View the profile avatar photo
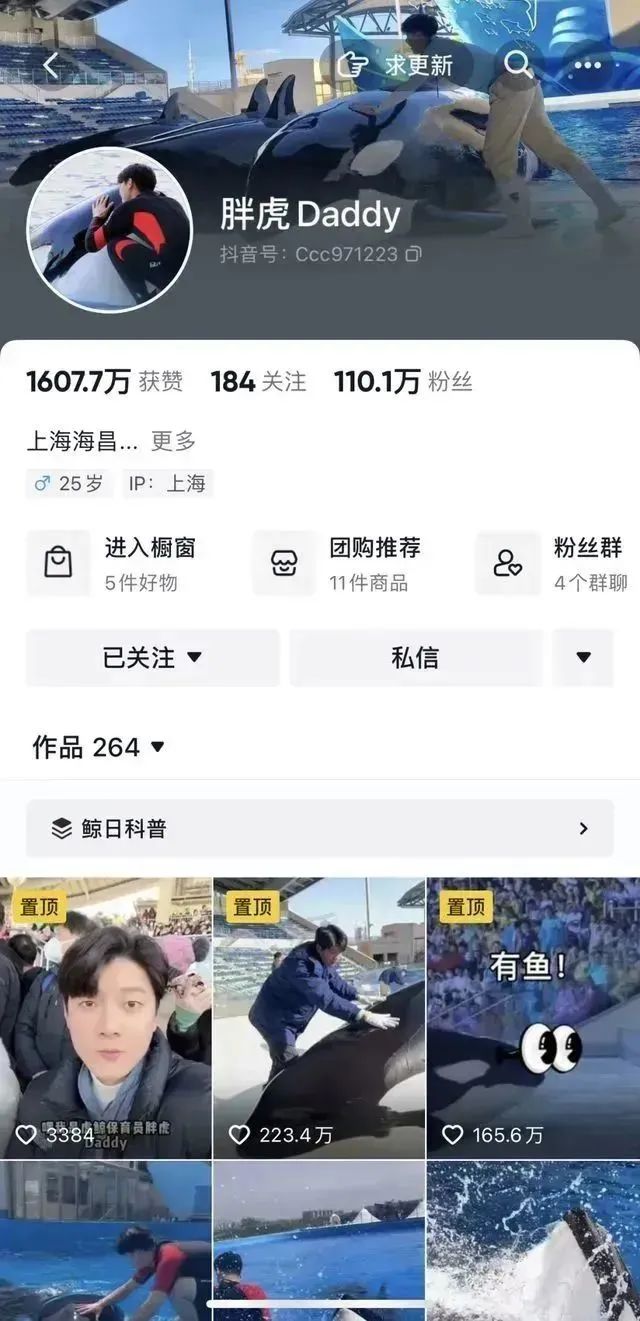Screen dimensions: 640x1321 point(109,230)
